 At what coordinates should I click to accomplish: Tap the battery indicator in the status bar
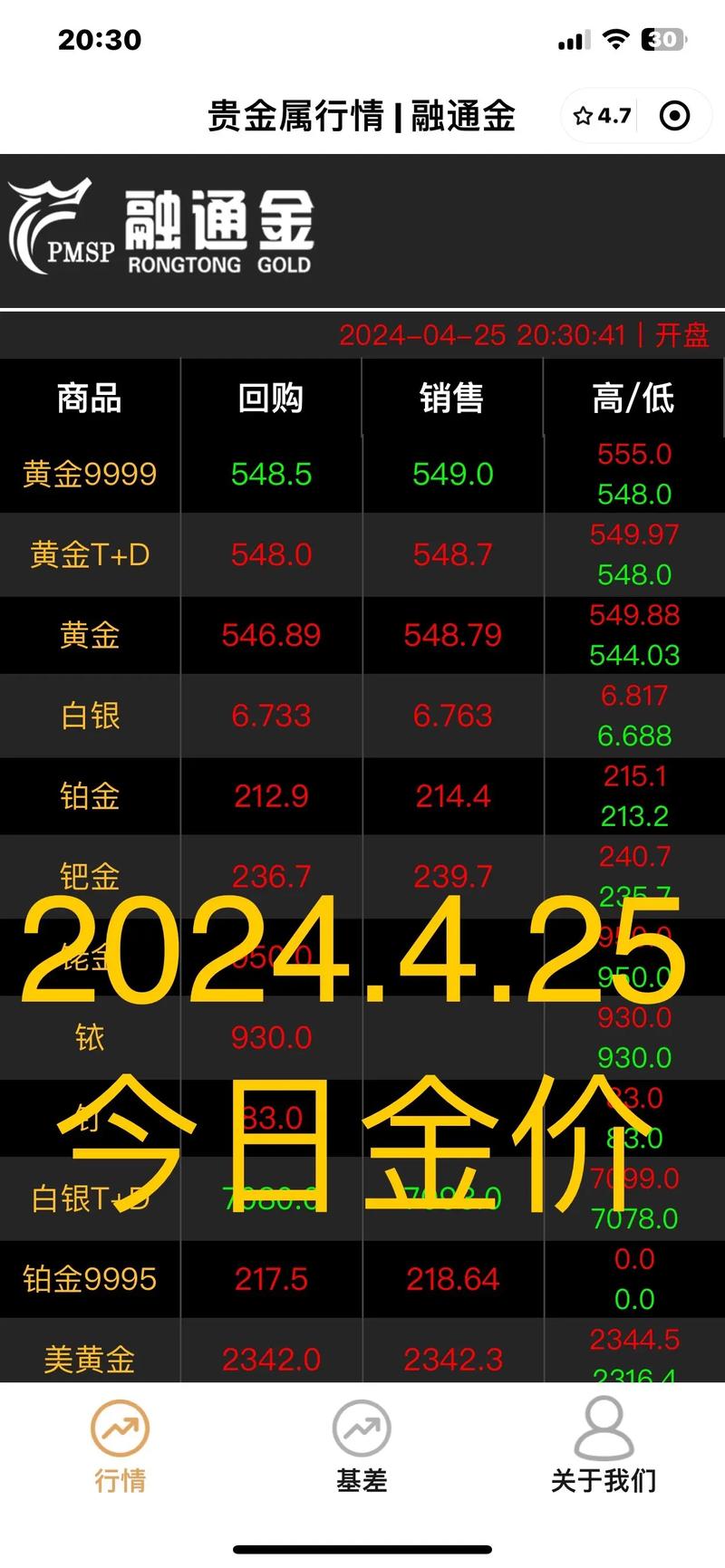pyautogui.click(x=662, y=39)
